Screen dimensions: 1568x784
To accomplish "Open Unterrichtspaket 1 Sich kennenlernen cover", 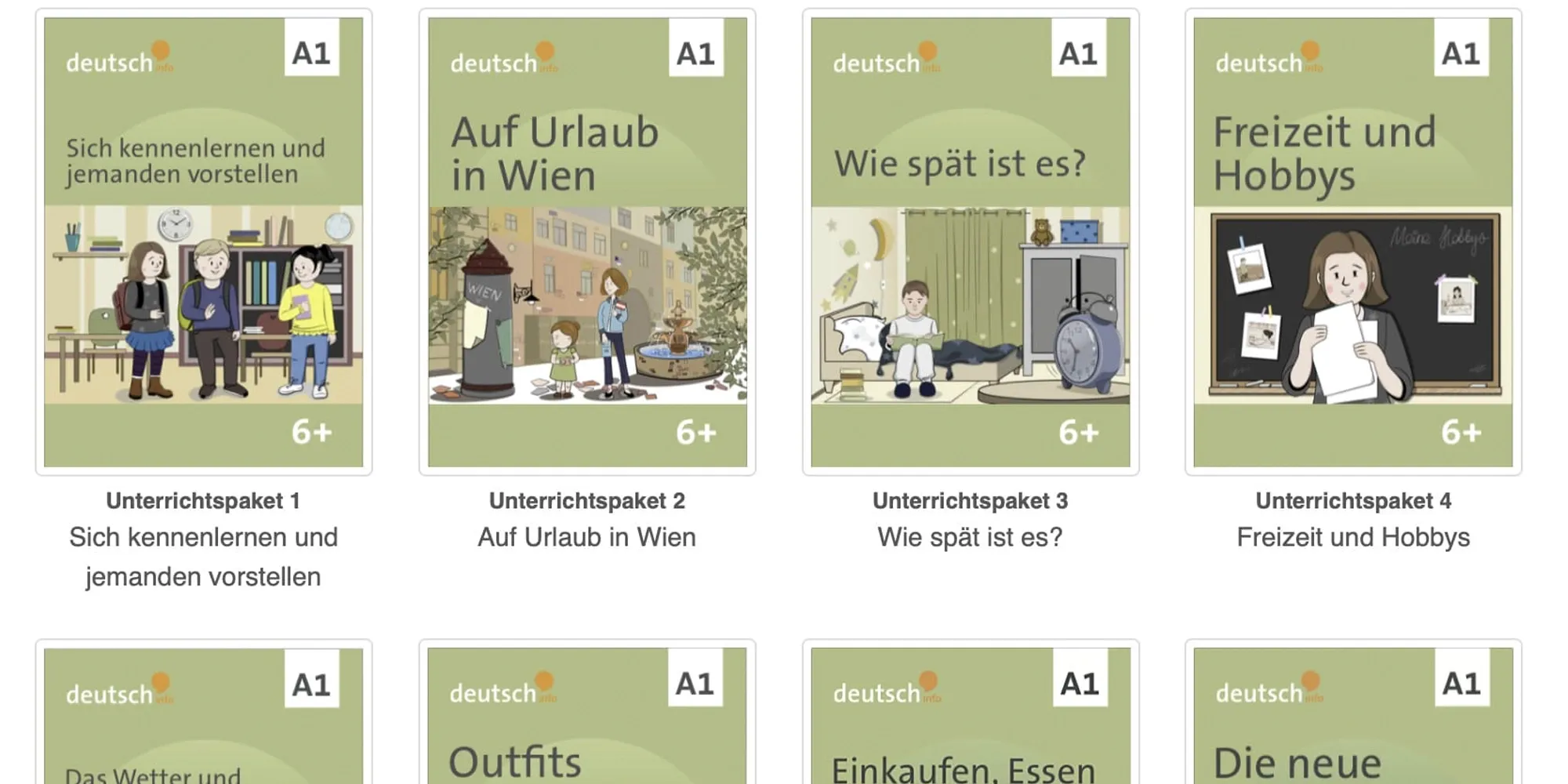I will (203, 242).
